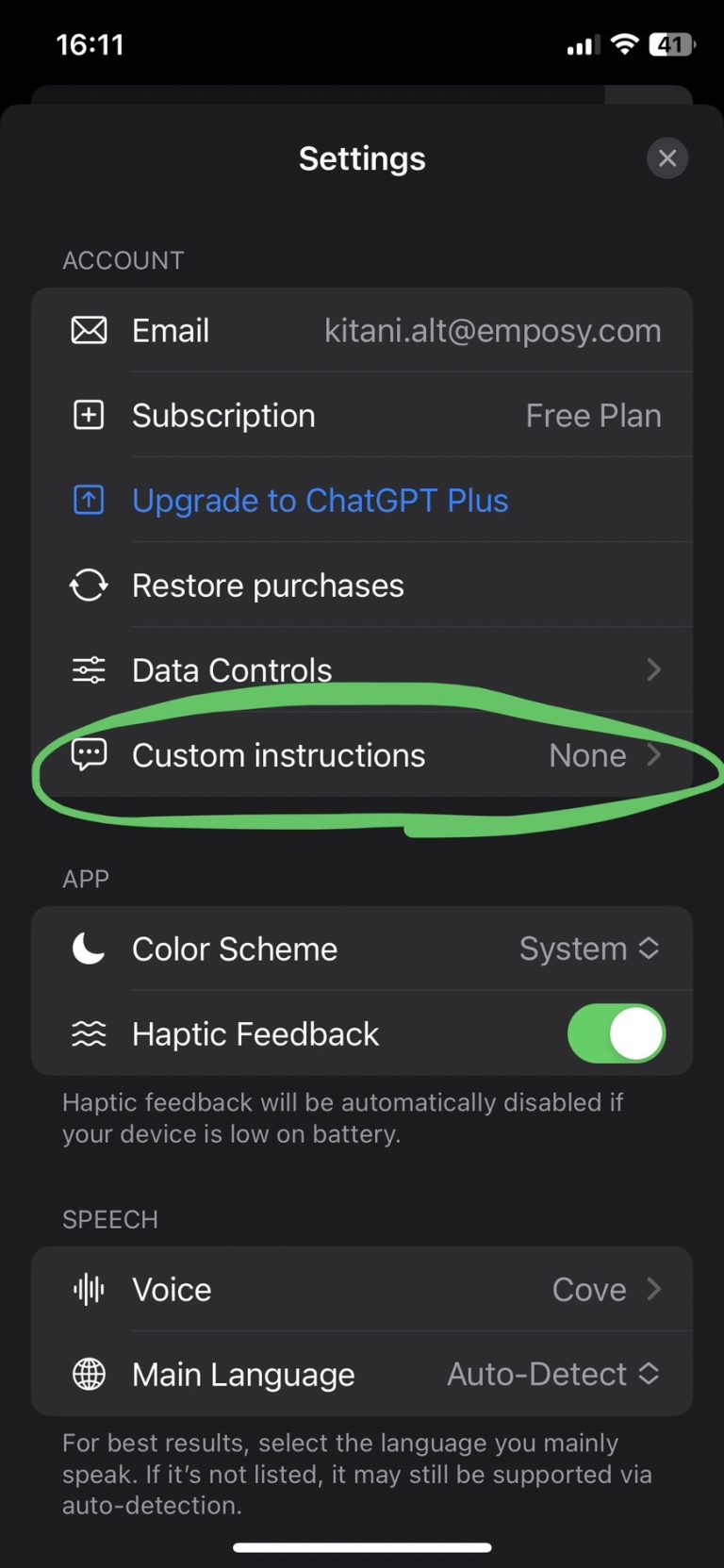Close the Settings sheet
724x1568 pixels.
666,158
